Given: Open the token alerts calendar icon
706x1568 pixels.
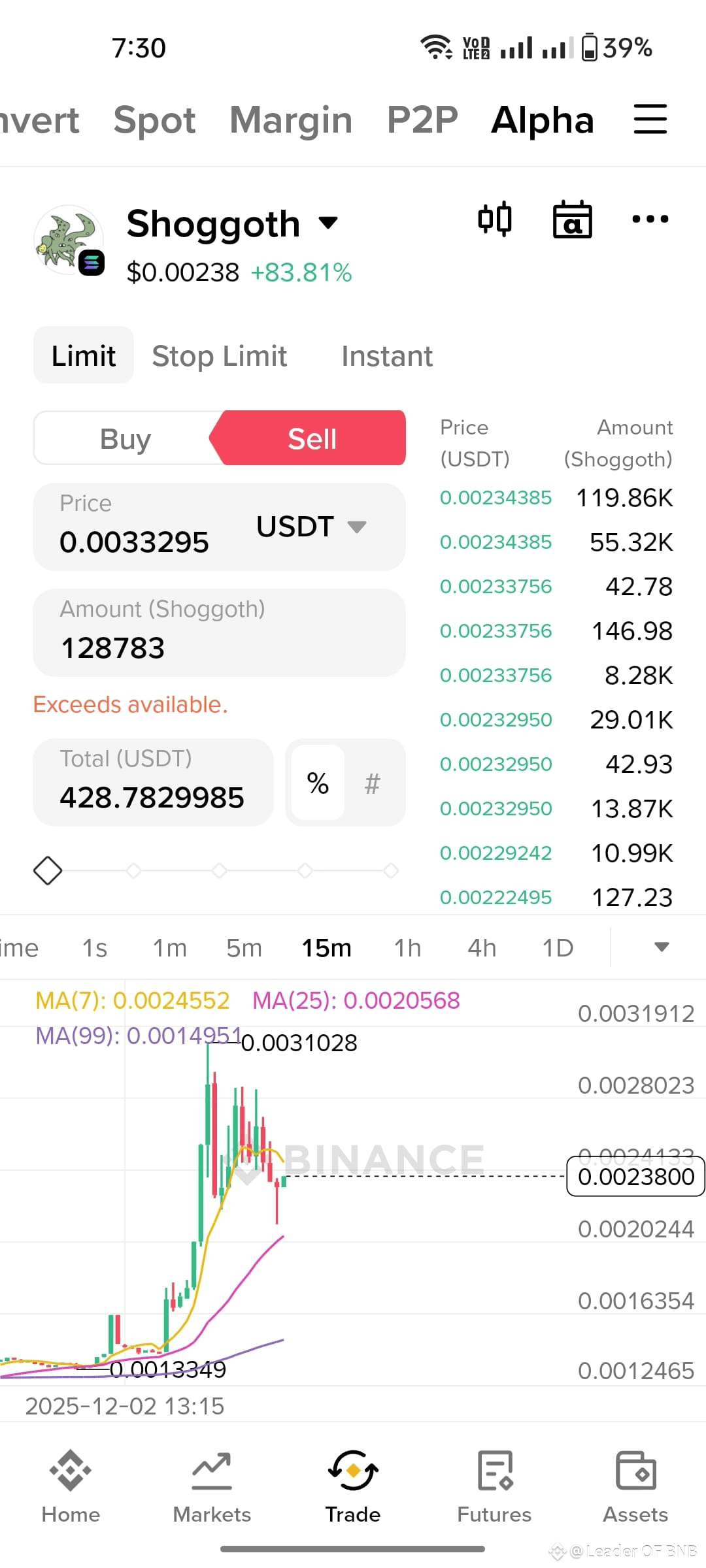Looking at the screenshot, I should [x=572, y=220].
